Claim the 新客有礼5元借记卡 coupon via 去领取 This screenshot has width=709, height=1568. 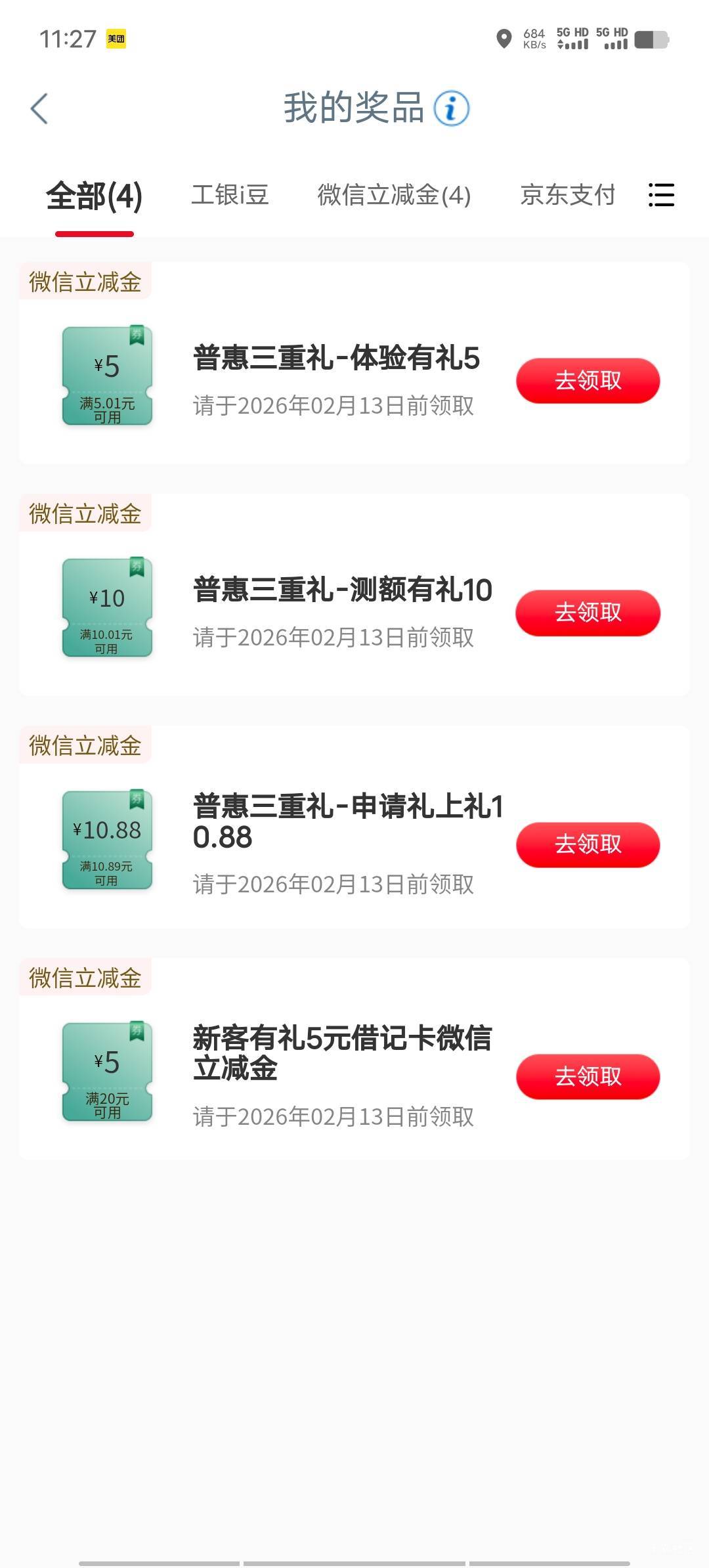pos(588,1077)
